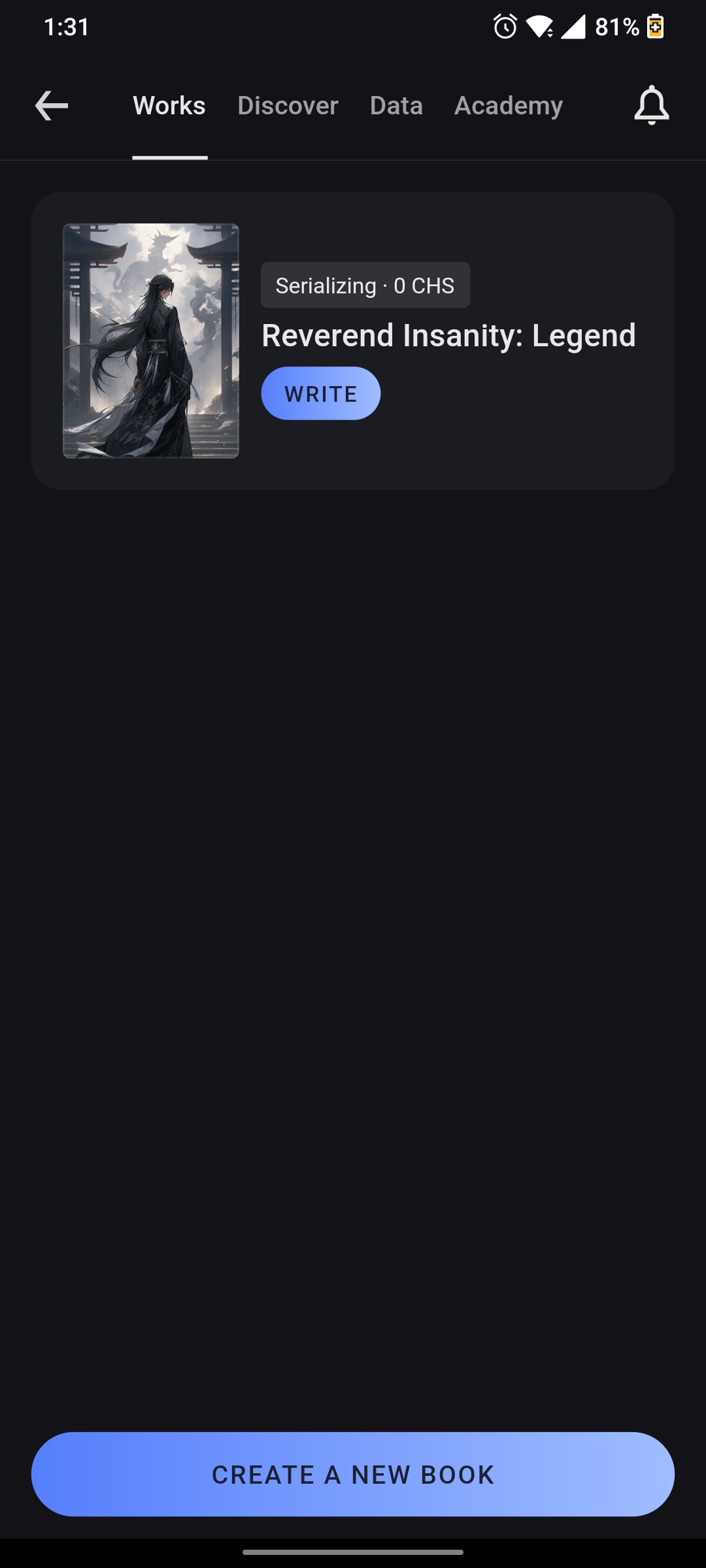706x1568 pixels.
Task: Select the Works tab
Action: pyautogui.click(x=169, y=106)
